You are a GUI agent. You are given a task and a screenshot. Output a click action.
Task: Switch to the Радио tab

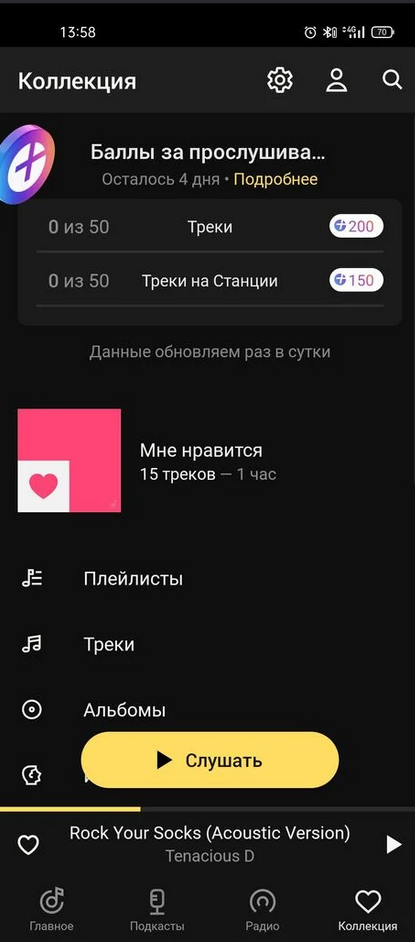262,910
